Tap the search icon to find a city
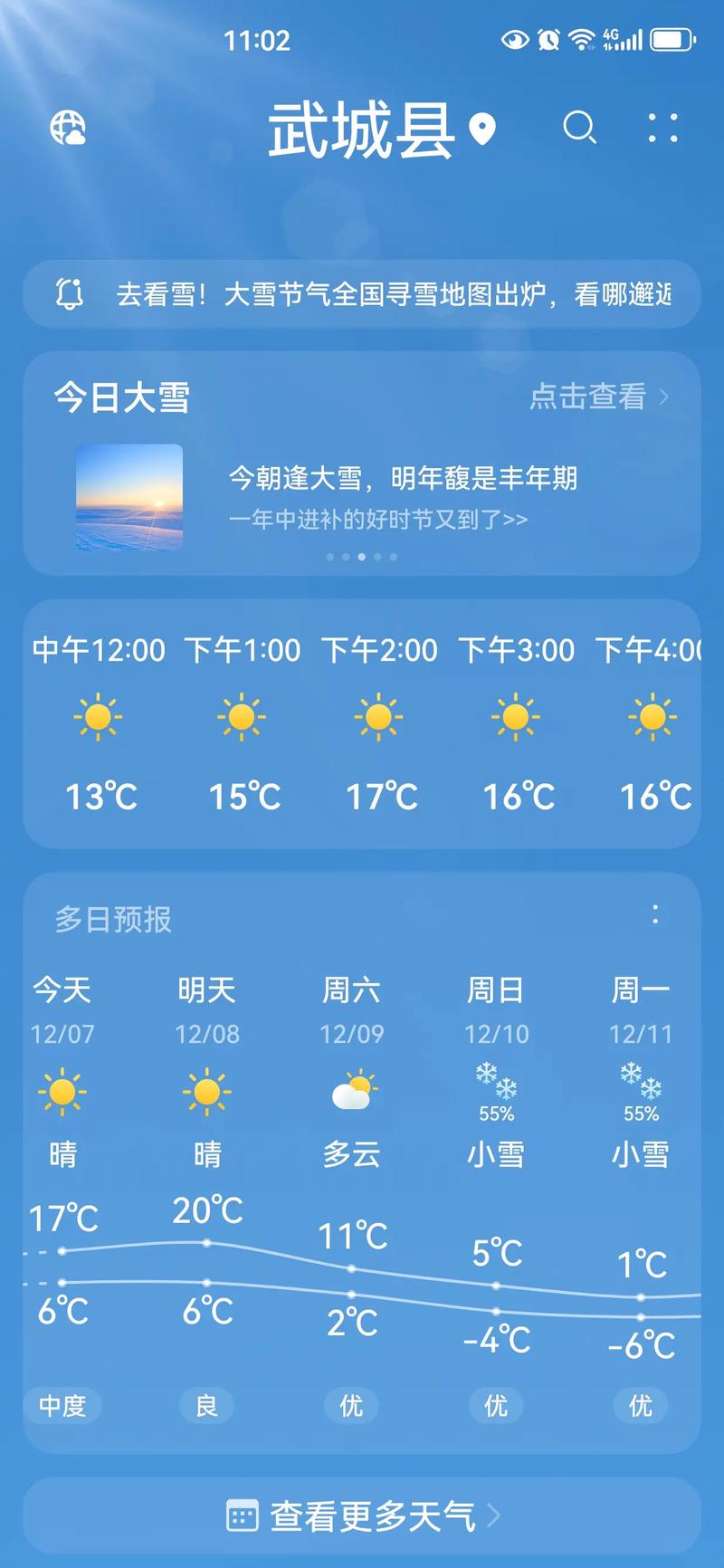 tap(580, 128)
